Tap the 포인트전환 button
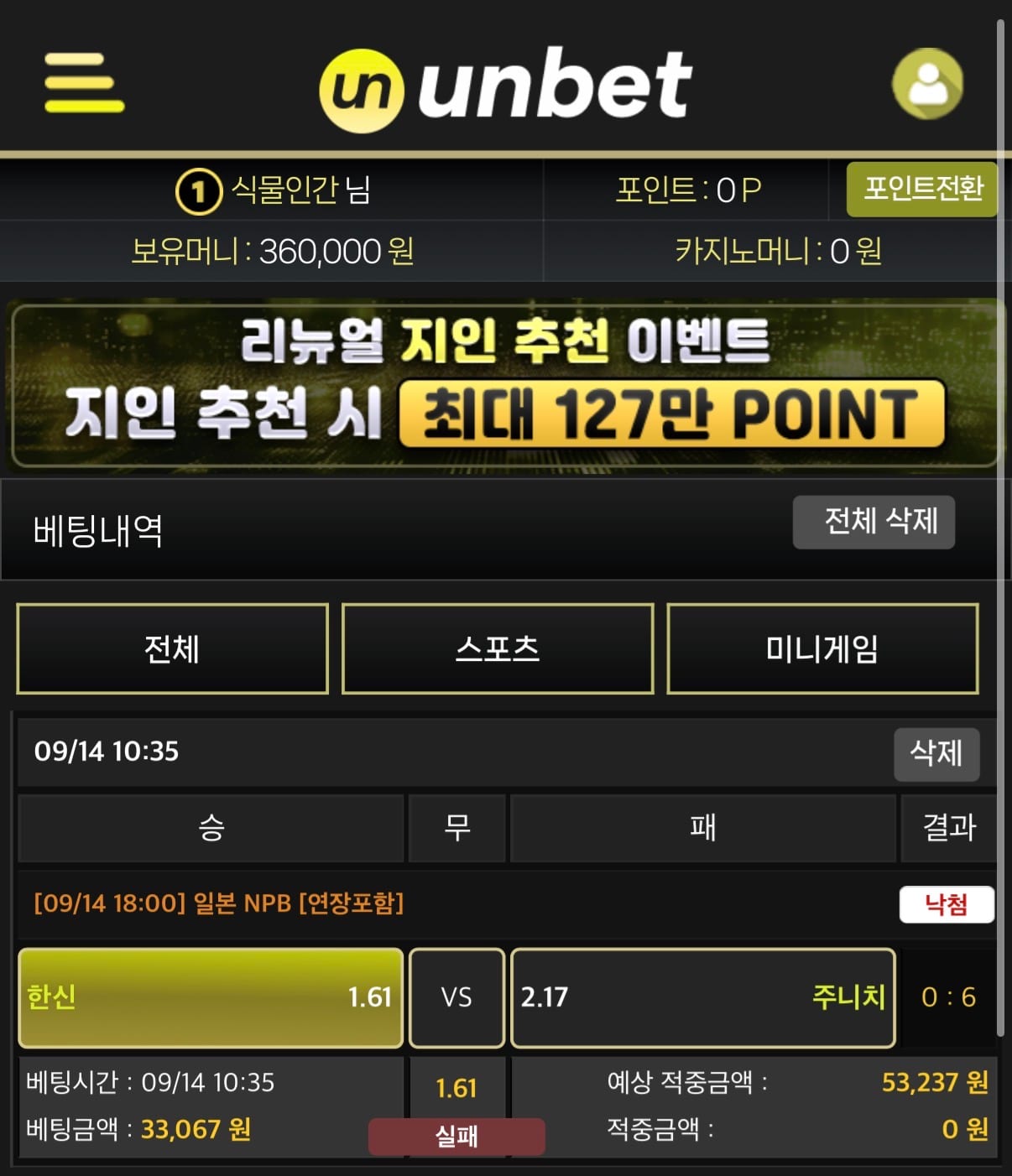1012x1176 pixels. click(x=922, y=189)
